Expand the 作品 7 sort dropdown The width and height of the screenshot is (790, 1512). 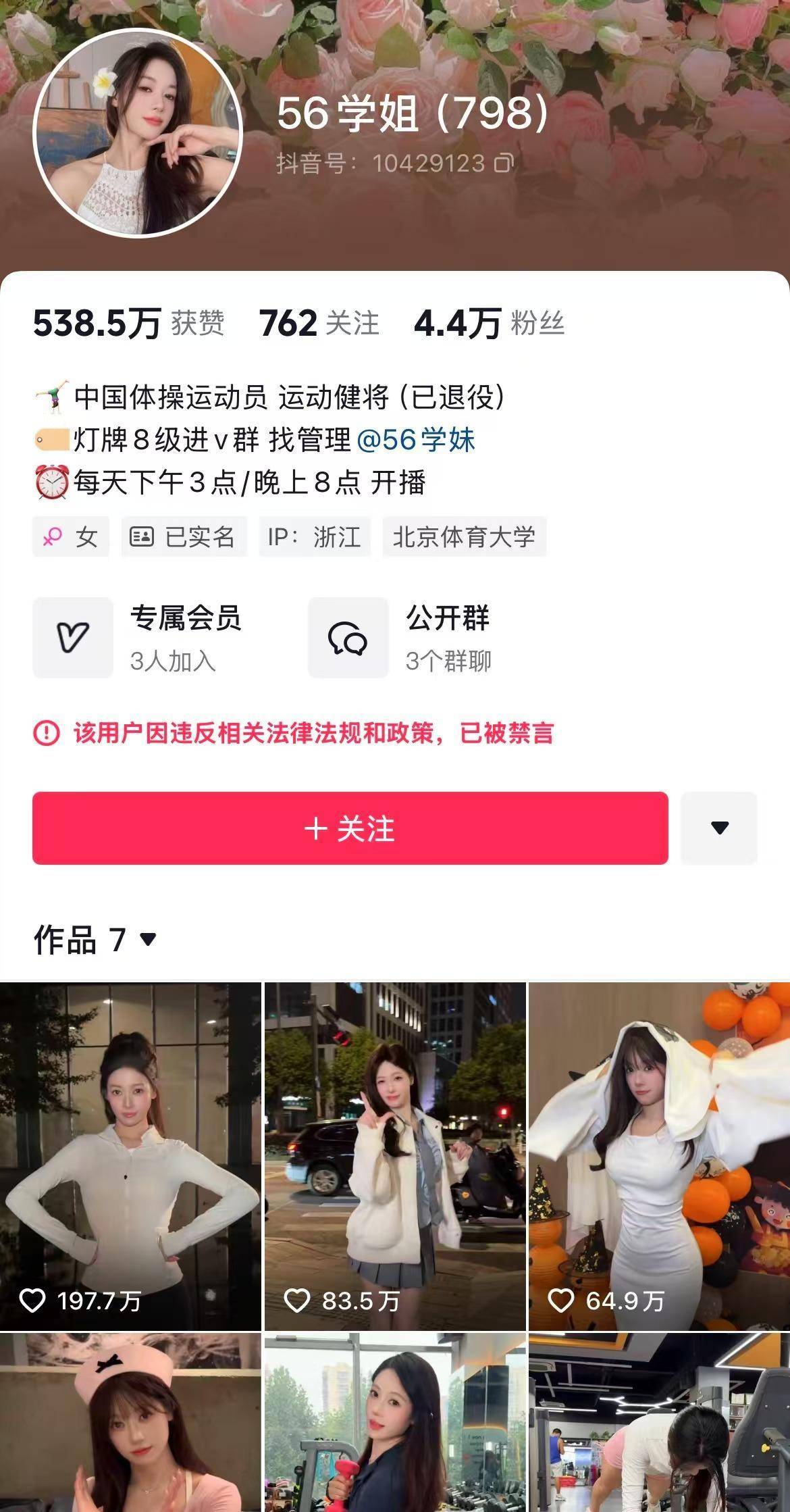pos(147,939)
